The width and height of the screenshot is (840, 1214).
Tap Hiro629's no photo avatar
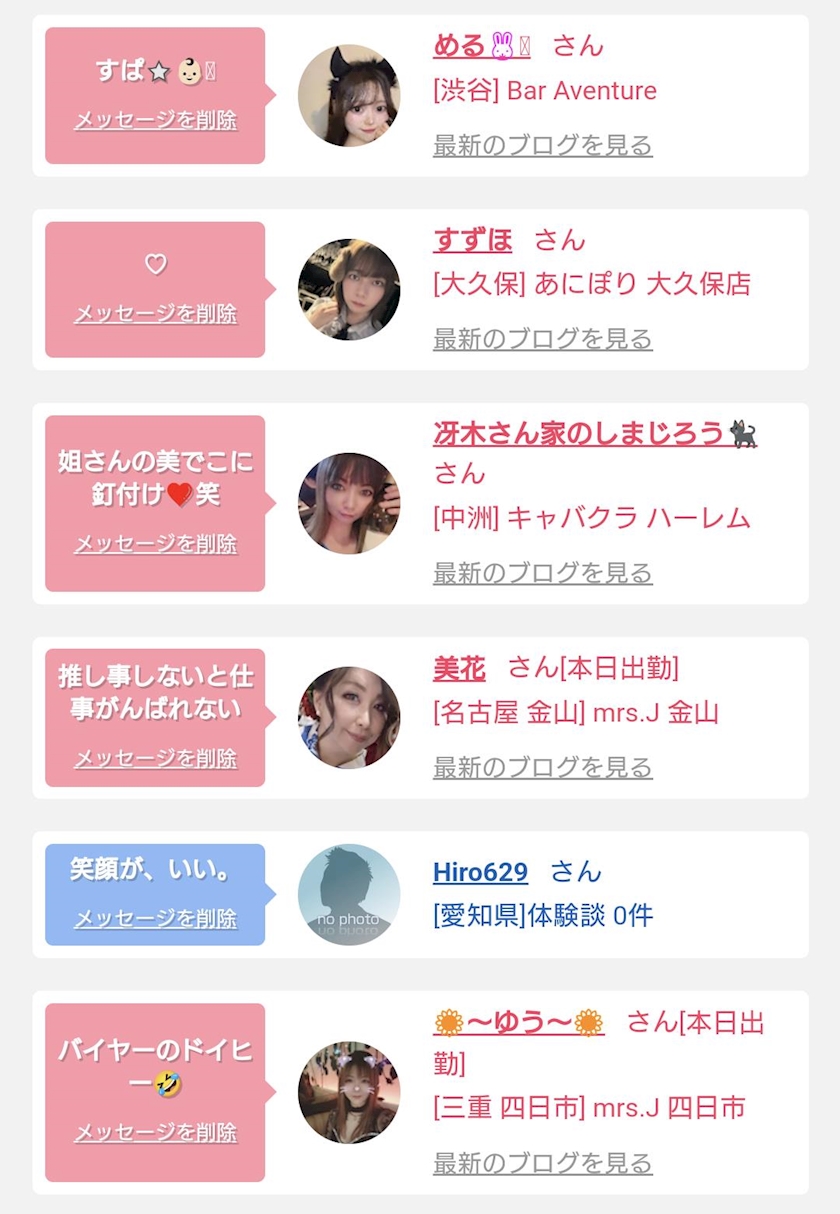point(349,895)
